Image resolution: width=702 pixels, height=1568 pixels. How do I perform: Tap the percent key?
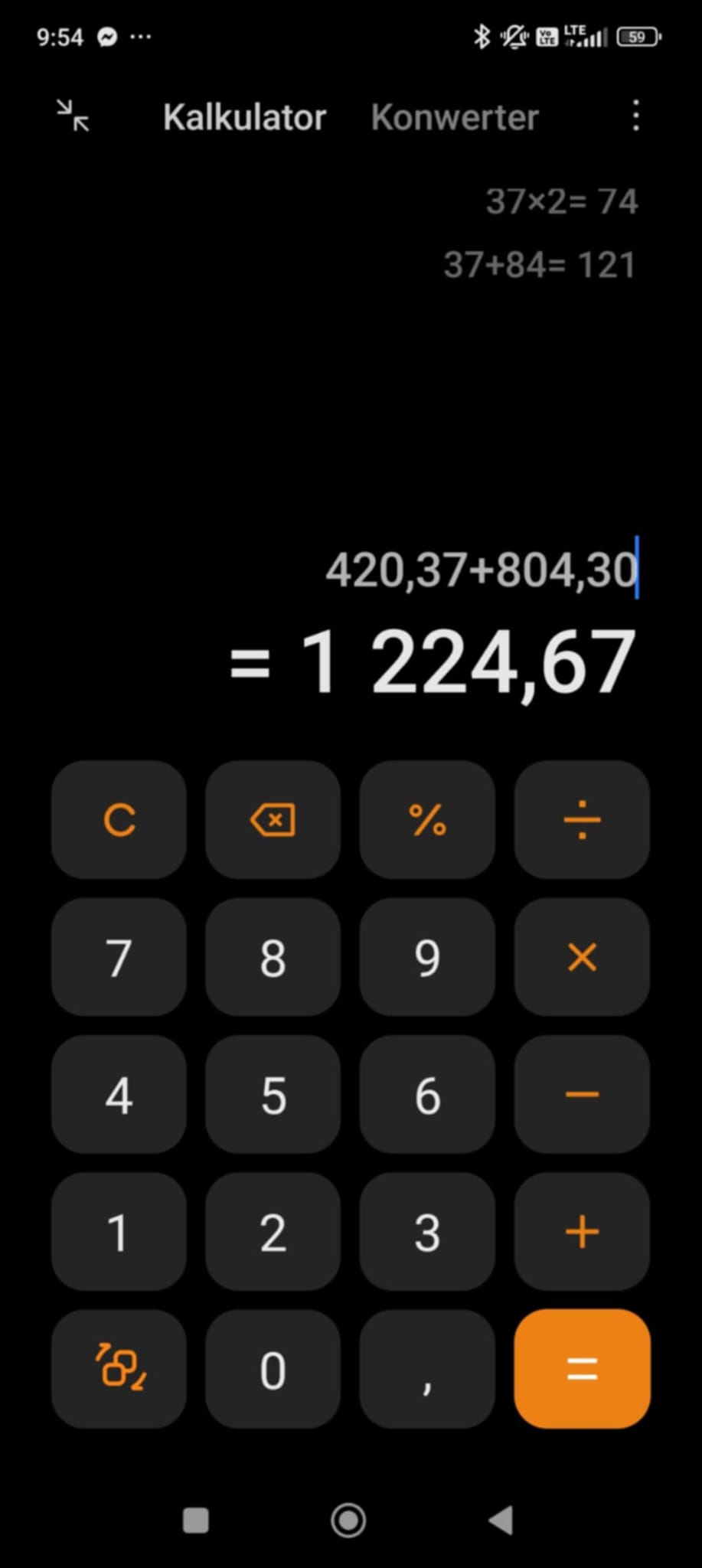click(427, 819)
